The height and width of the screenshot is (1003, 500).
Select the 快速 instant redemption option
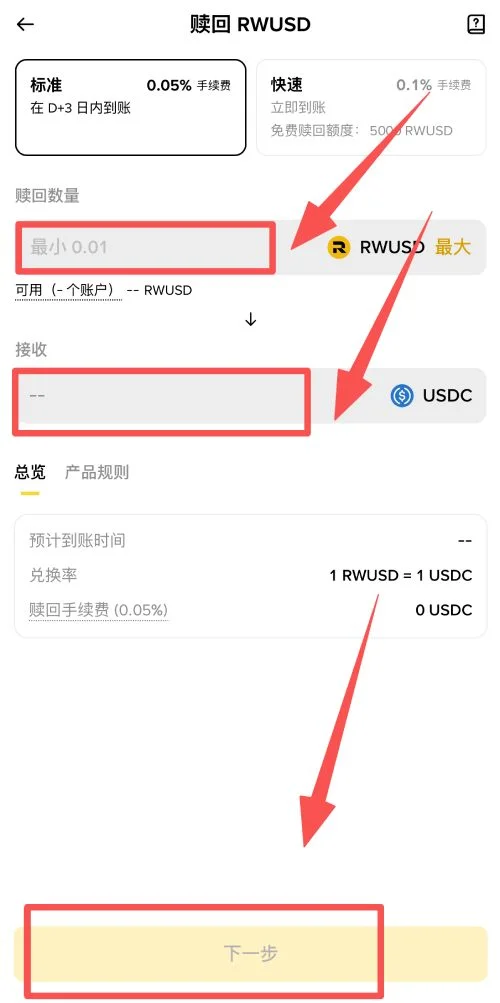click(x=371, y=107)
